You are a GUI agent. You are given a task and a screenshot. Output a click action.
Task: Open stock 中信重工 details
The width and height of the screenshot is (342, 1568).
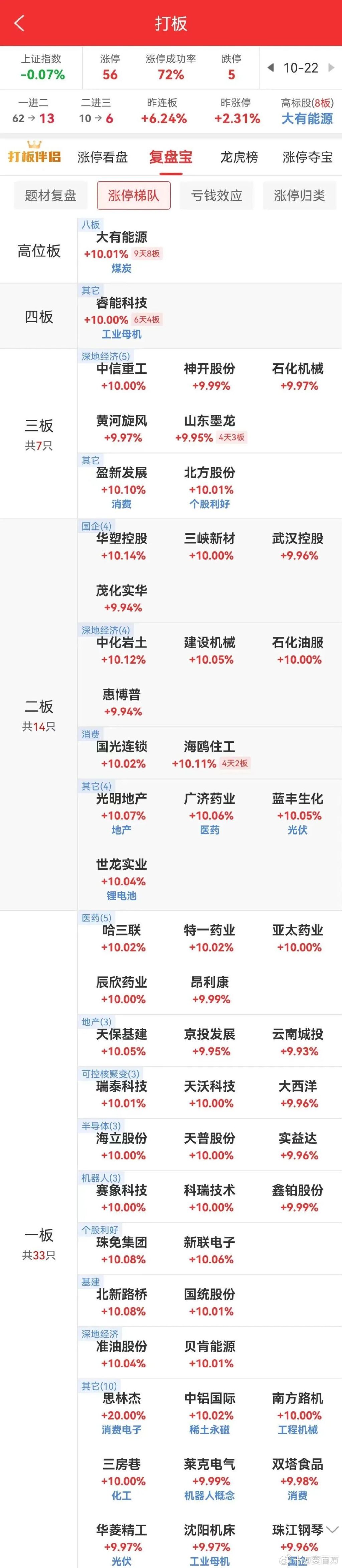click(x=122, y=369)
